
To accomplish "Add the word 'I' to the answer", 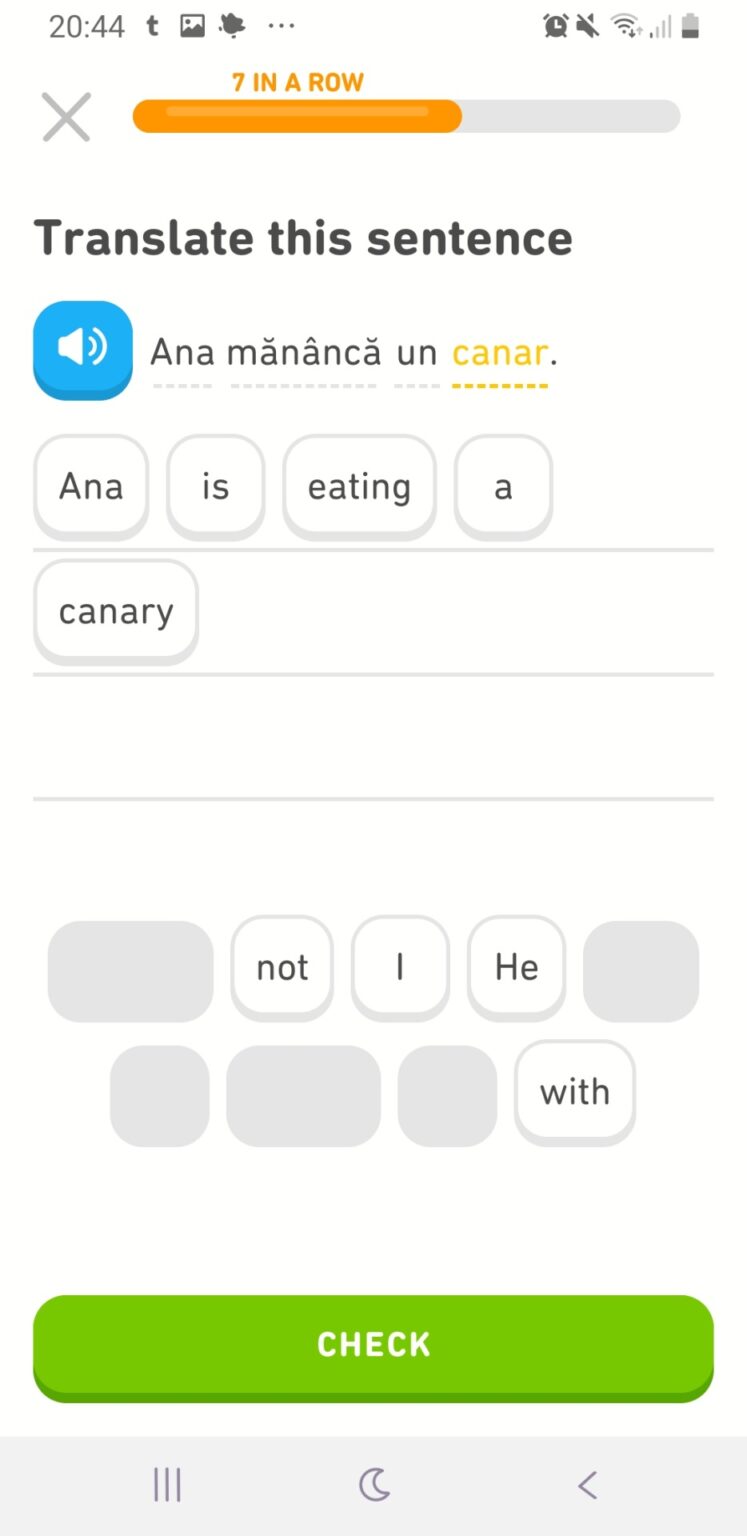I will pyautogui.click(x=400, y=967).
